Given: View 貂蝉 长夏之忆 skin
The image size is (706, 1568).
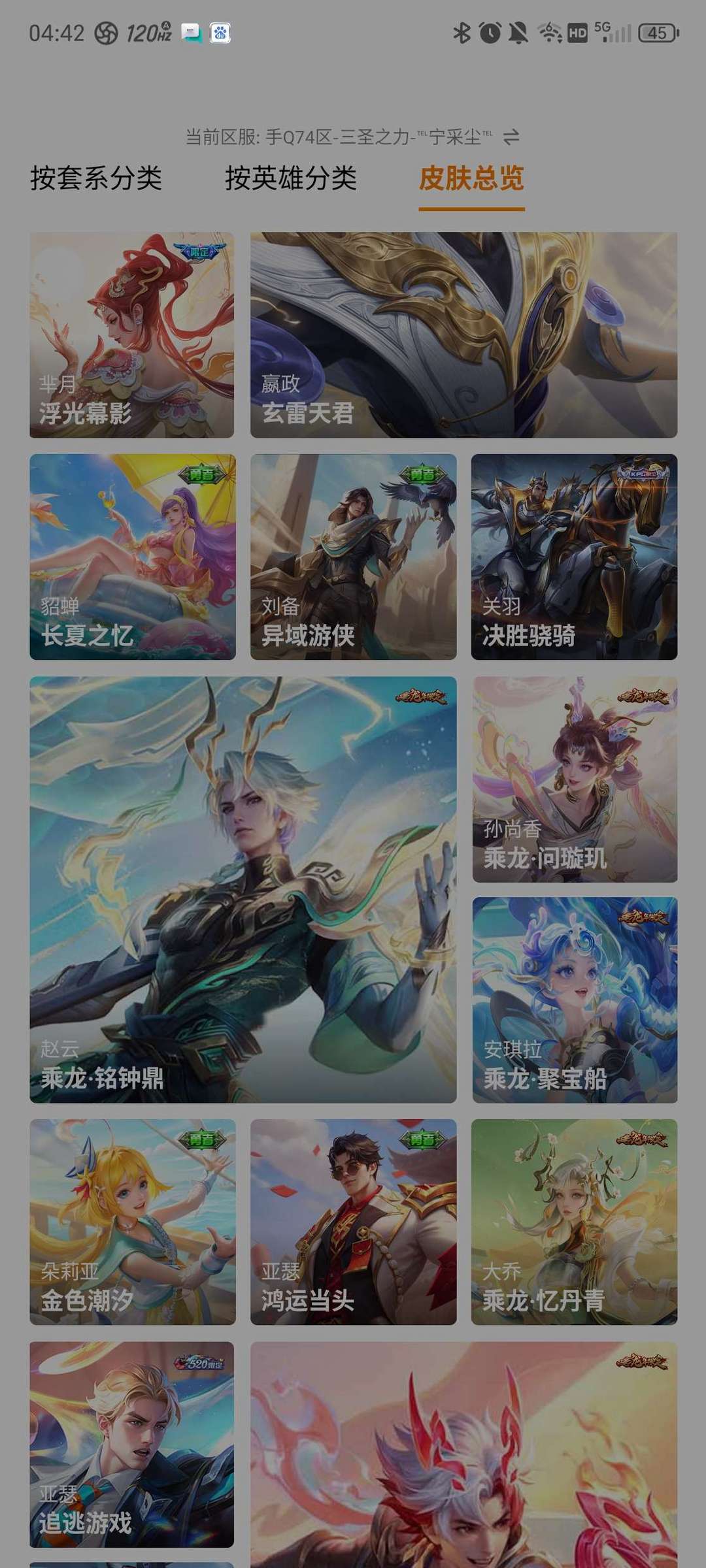Looking at the screenshot, I should 132,557.
